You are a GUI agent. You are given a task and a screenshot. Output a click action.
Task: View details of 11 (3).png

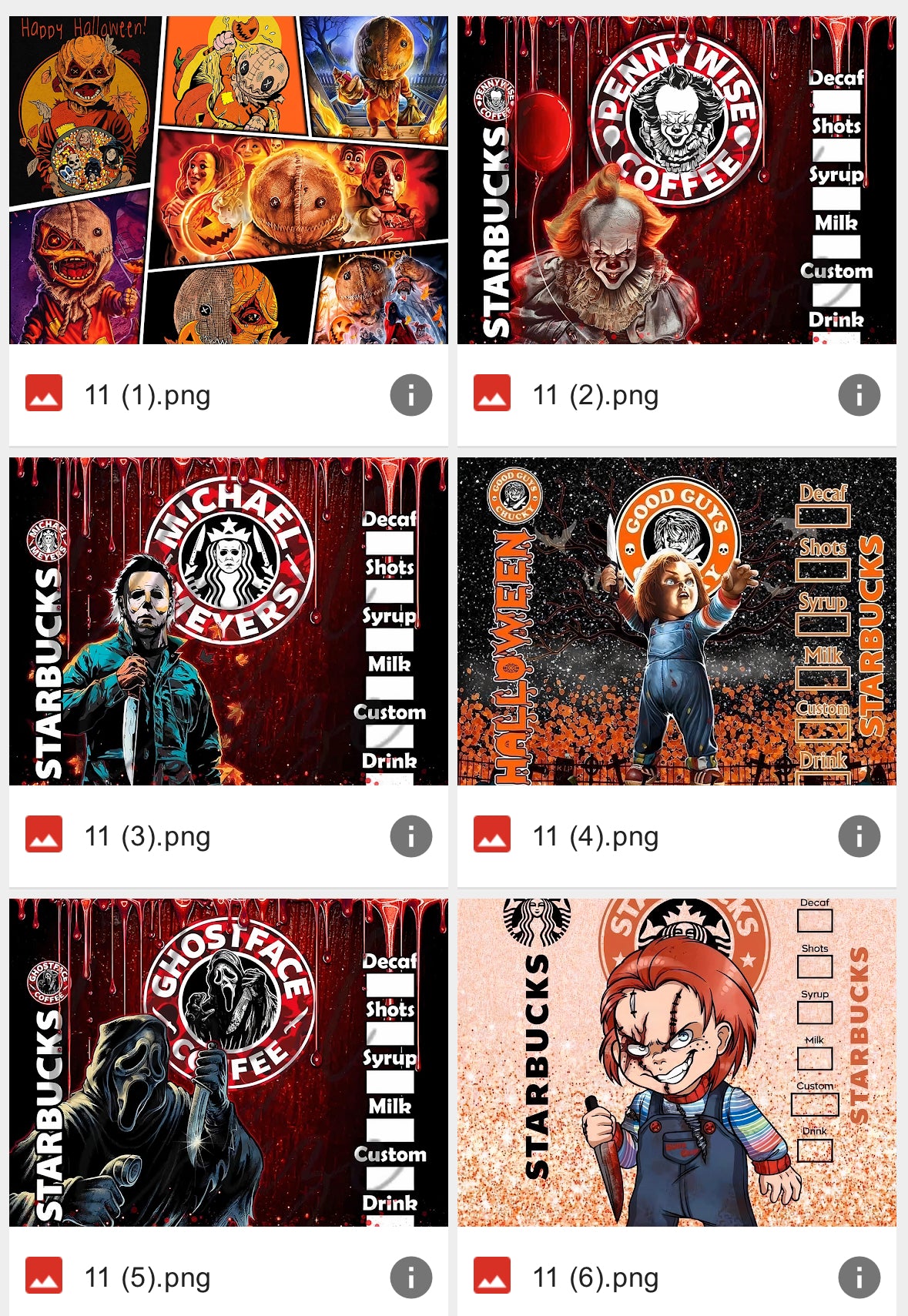click(410, 836)
